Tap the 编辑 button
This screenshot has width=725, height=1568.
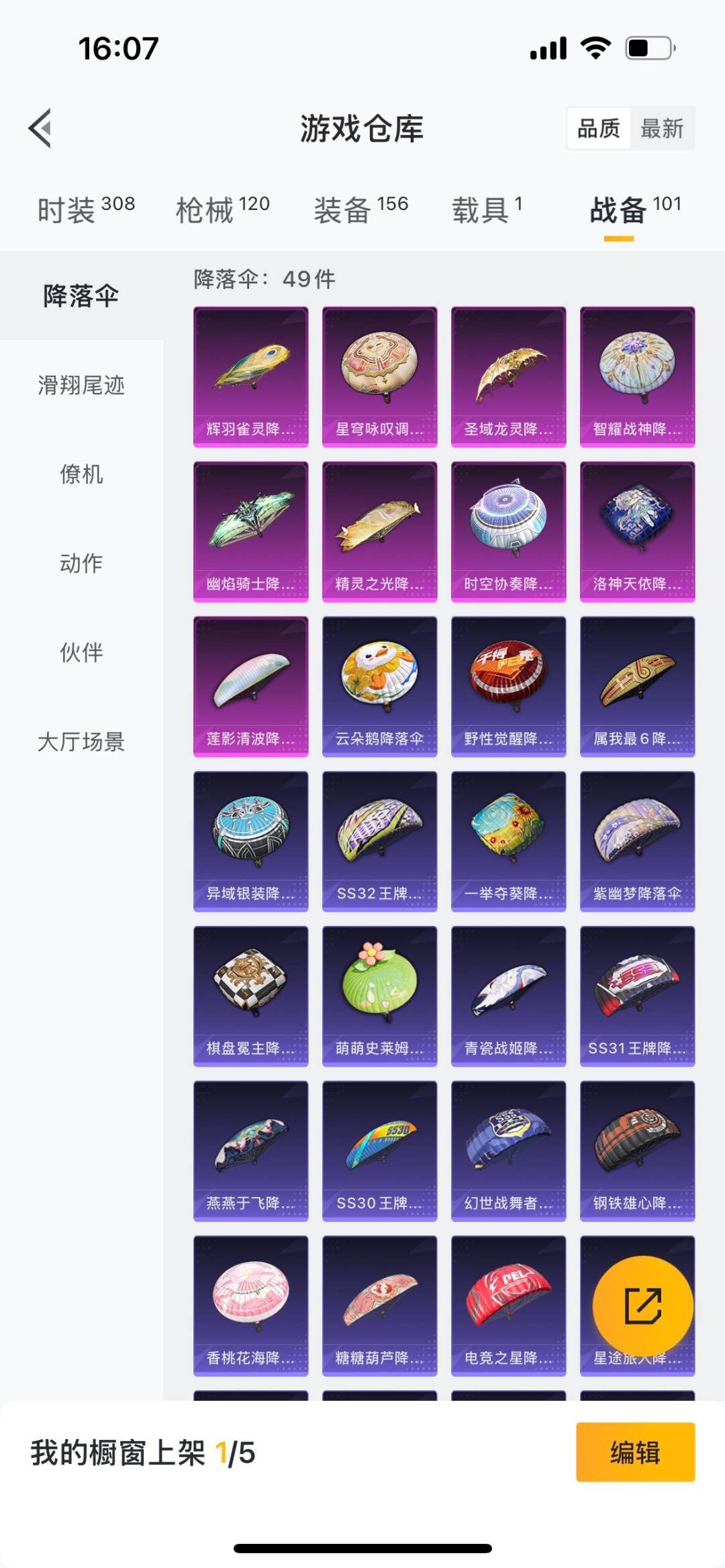[x=635, y=1452]
